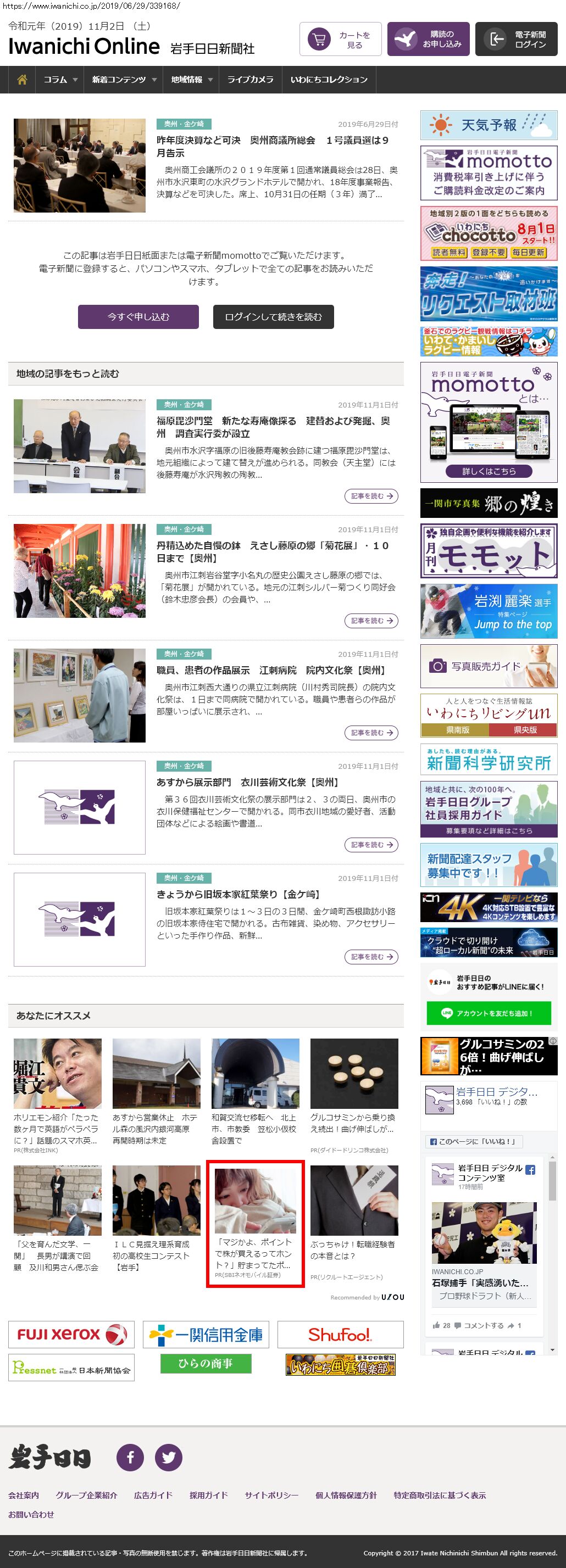This screenshot has width=566, height=1568.
Task: Read the 福原毘沙門堂 article via 記事を読む
Action: click(371, 496)
